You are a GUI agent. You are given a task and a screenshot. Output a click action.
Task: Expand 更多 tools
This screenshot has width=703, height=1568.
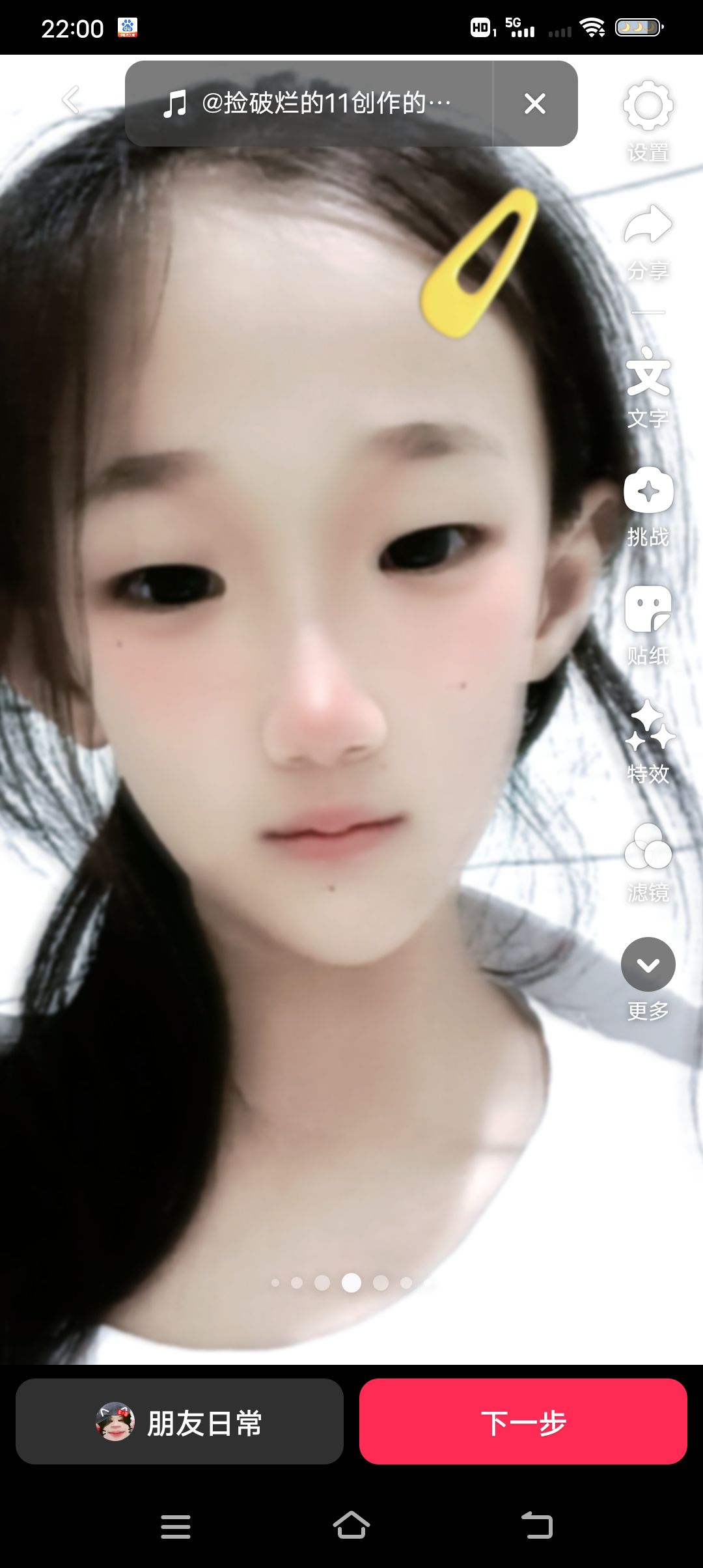[x=648, y=979]
